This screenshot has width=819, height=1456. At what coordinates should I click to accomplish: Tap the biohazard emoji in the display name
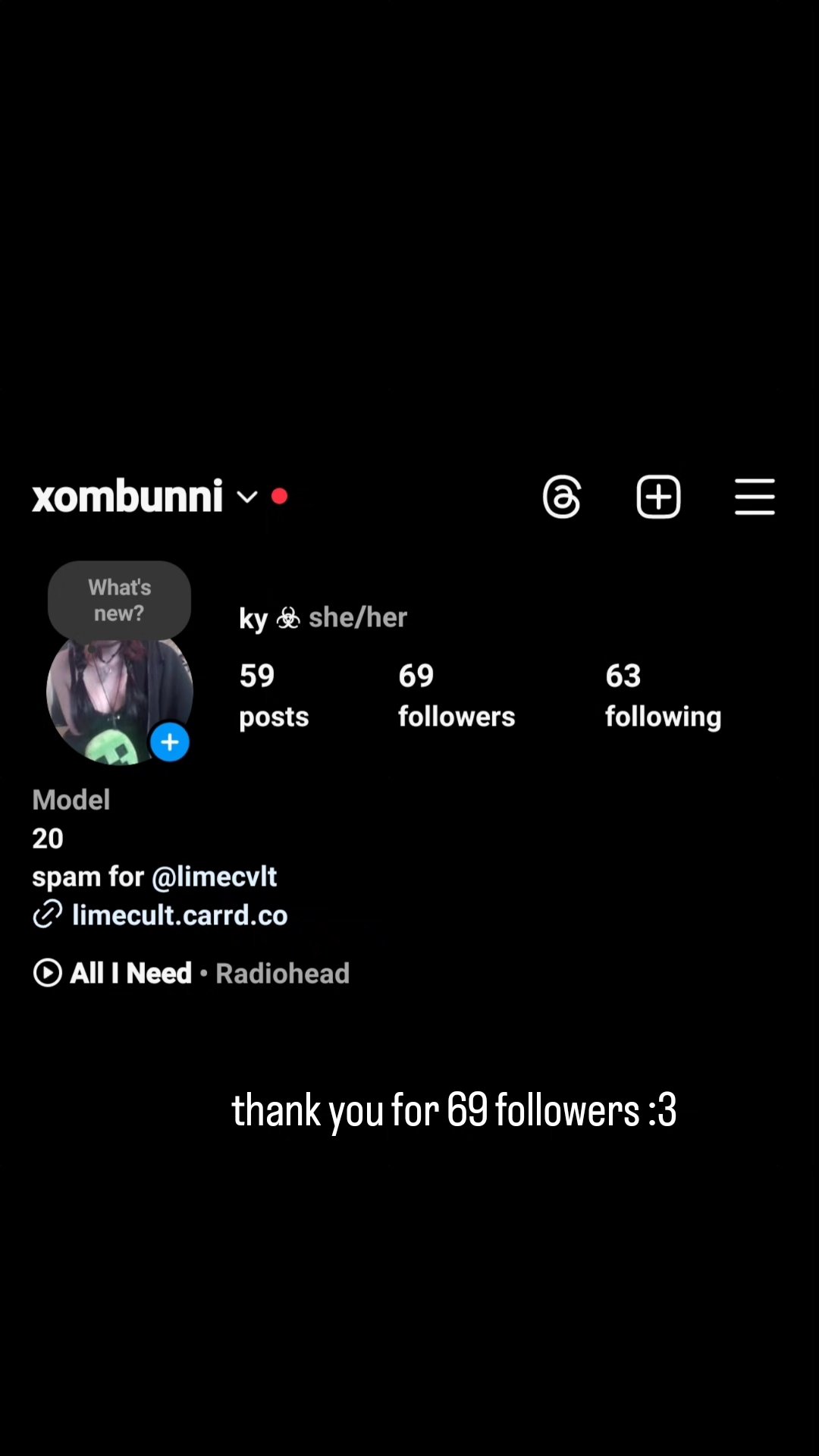pyautogui.click(x=288, y=617)
